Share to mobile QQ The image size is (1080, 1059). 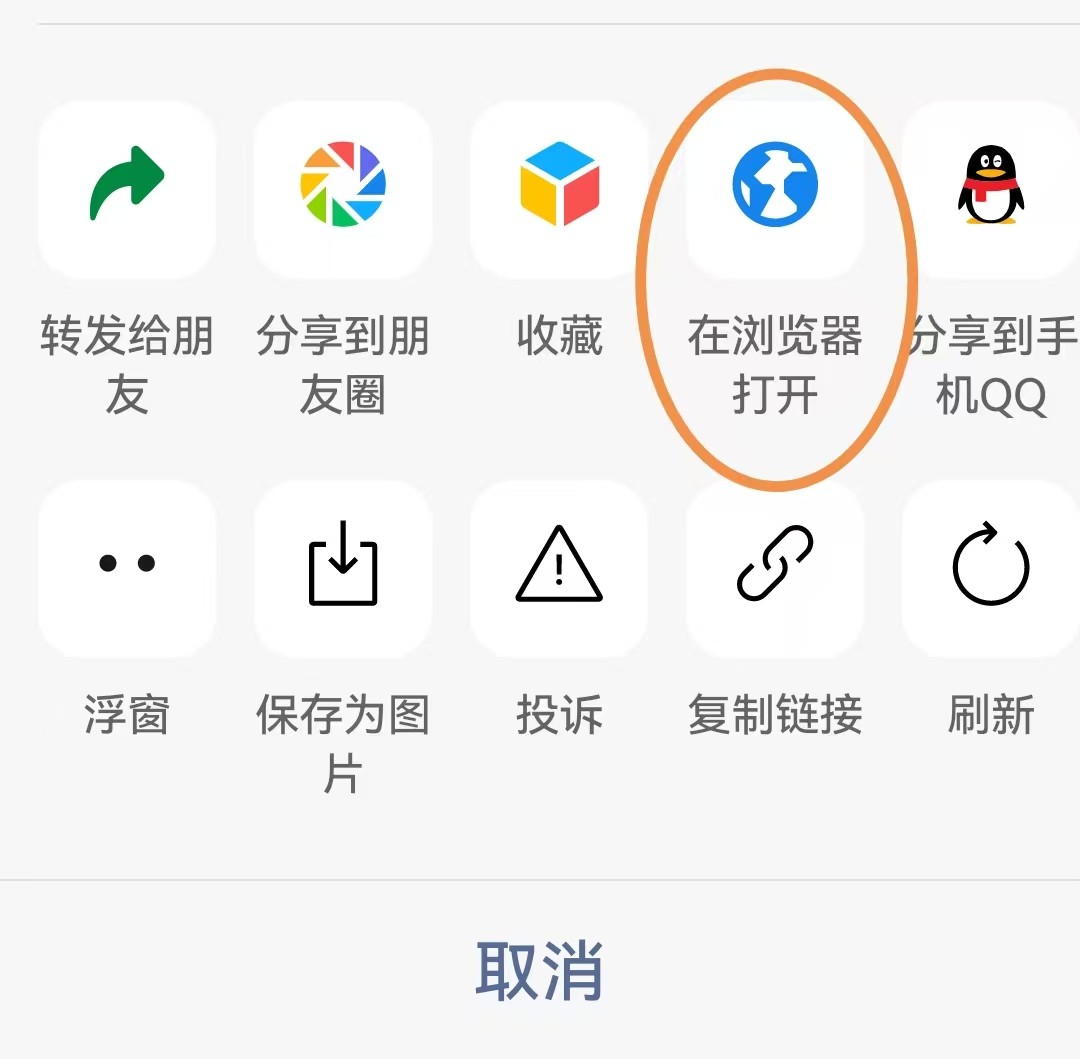click(991, 187)
